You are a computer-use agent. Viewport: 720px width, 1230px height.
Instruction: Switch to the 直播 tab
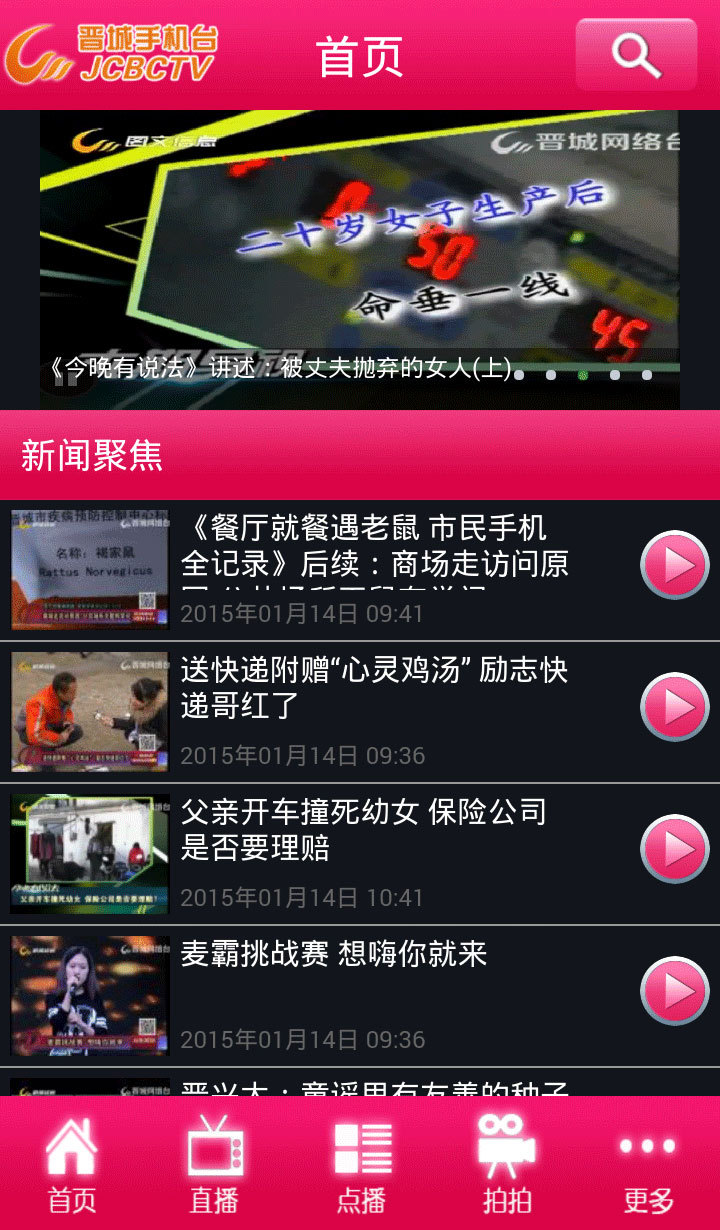tap(215, 1164)
